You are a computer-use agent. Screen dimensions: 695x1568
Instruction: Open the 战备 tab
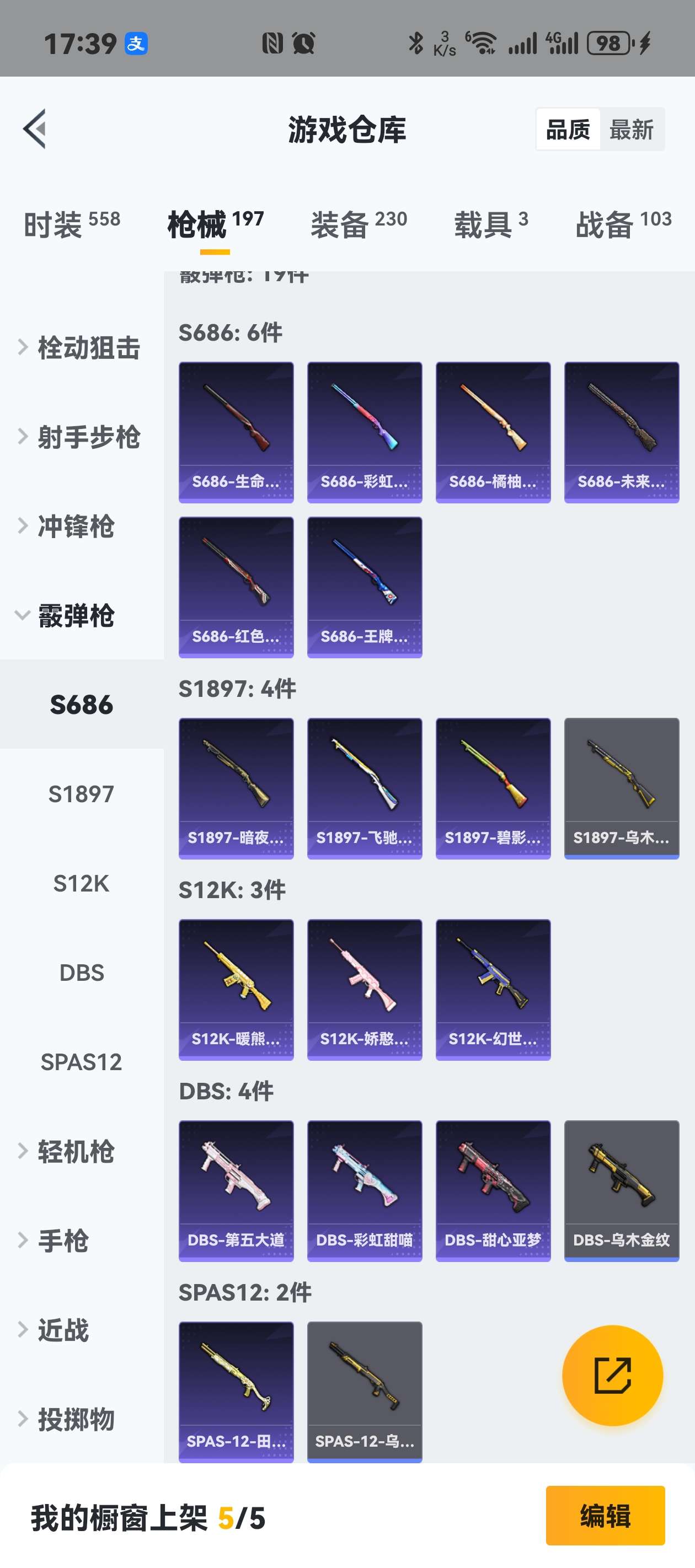click(623, 224)
